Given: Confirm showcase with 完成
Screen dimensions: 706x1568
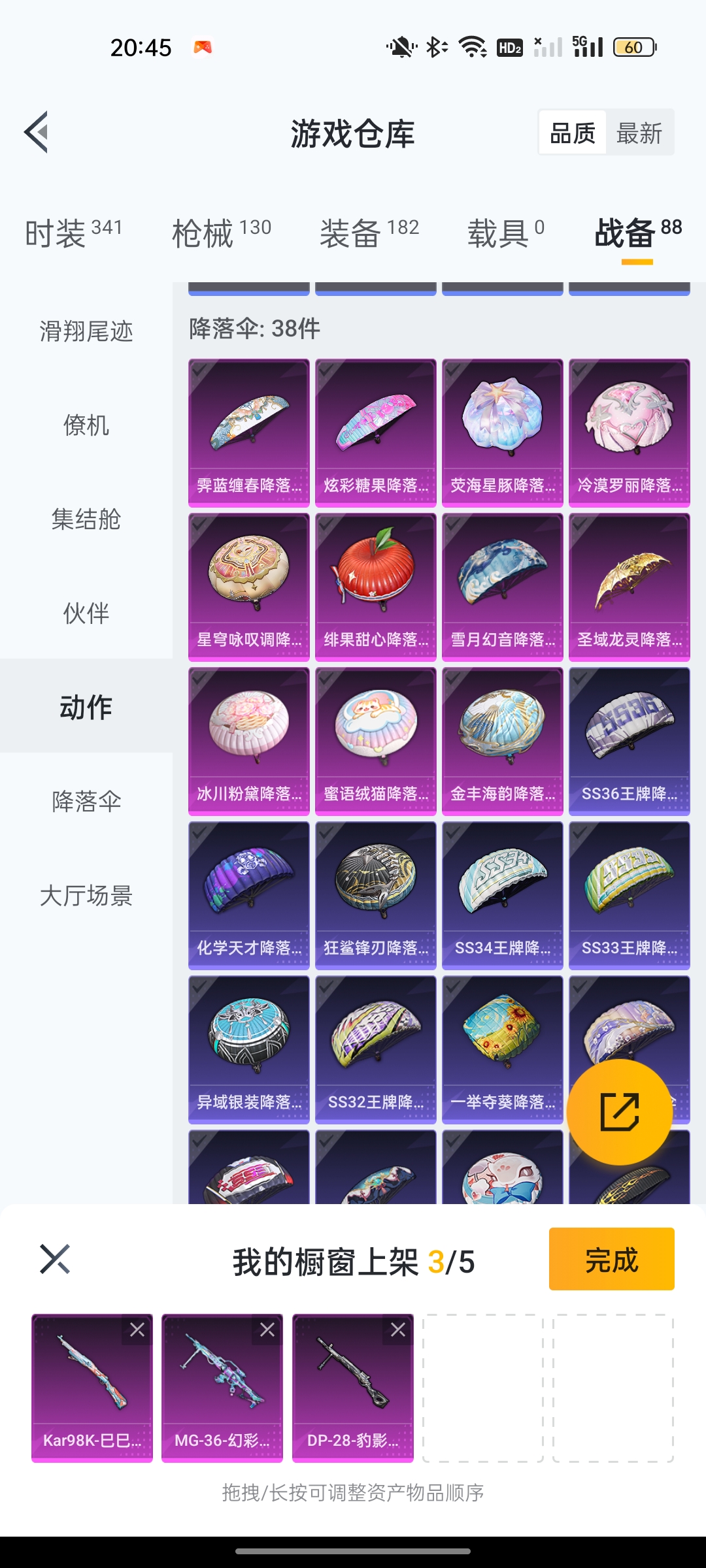Looking at the screenshot, I should click(611, 1259).
